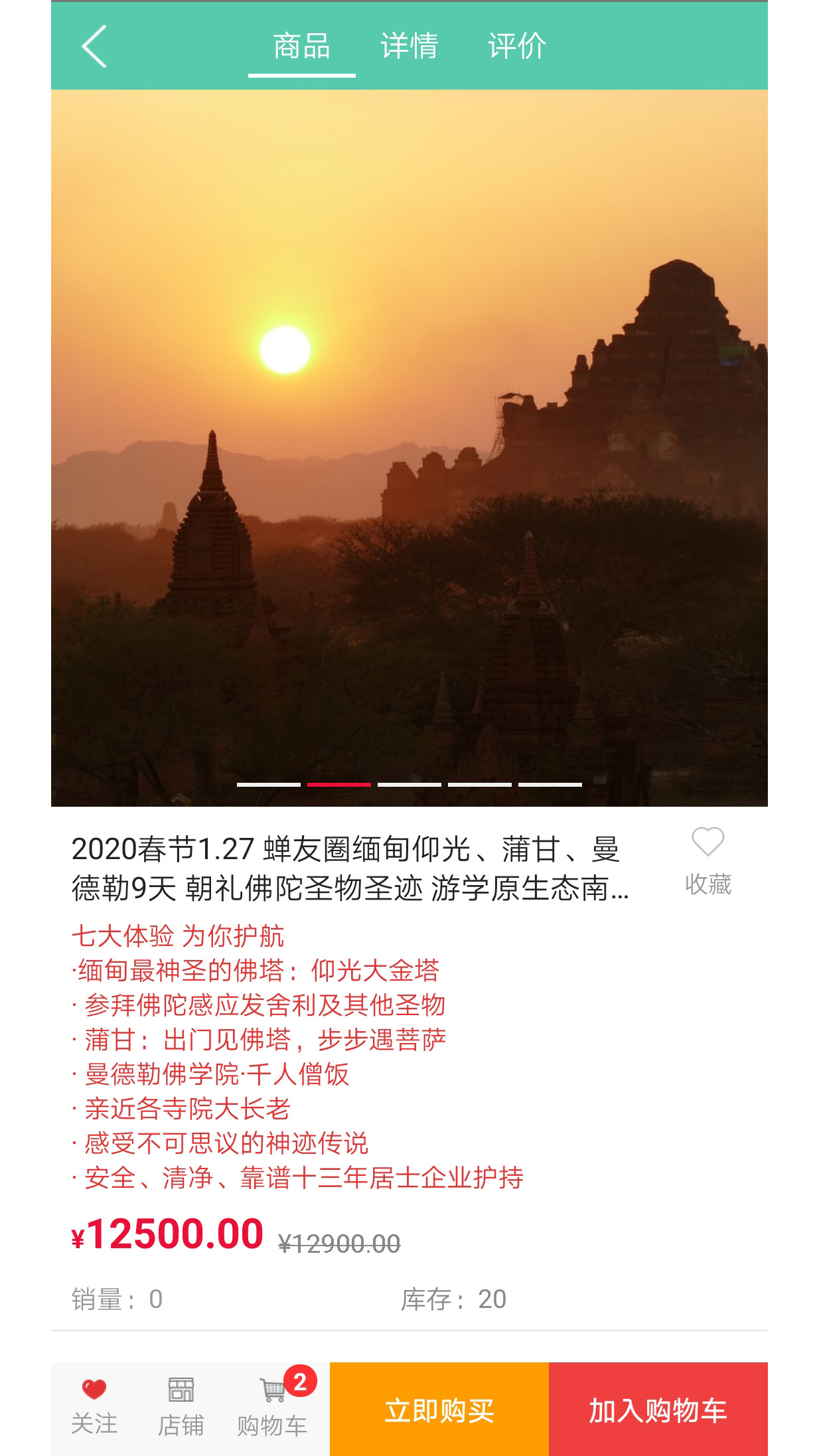Screen dimensions: 819x1456
Task: Open the 购物车 shopping cart
Action: pyautogui.click(x=272, y=1406)
